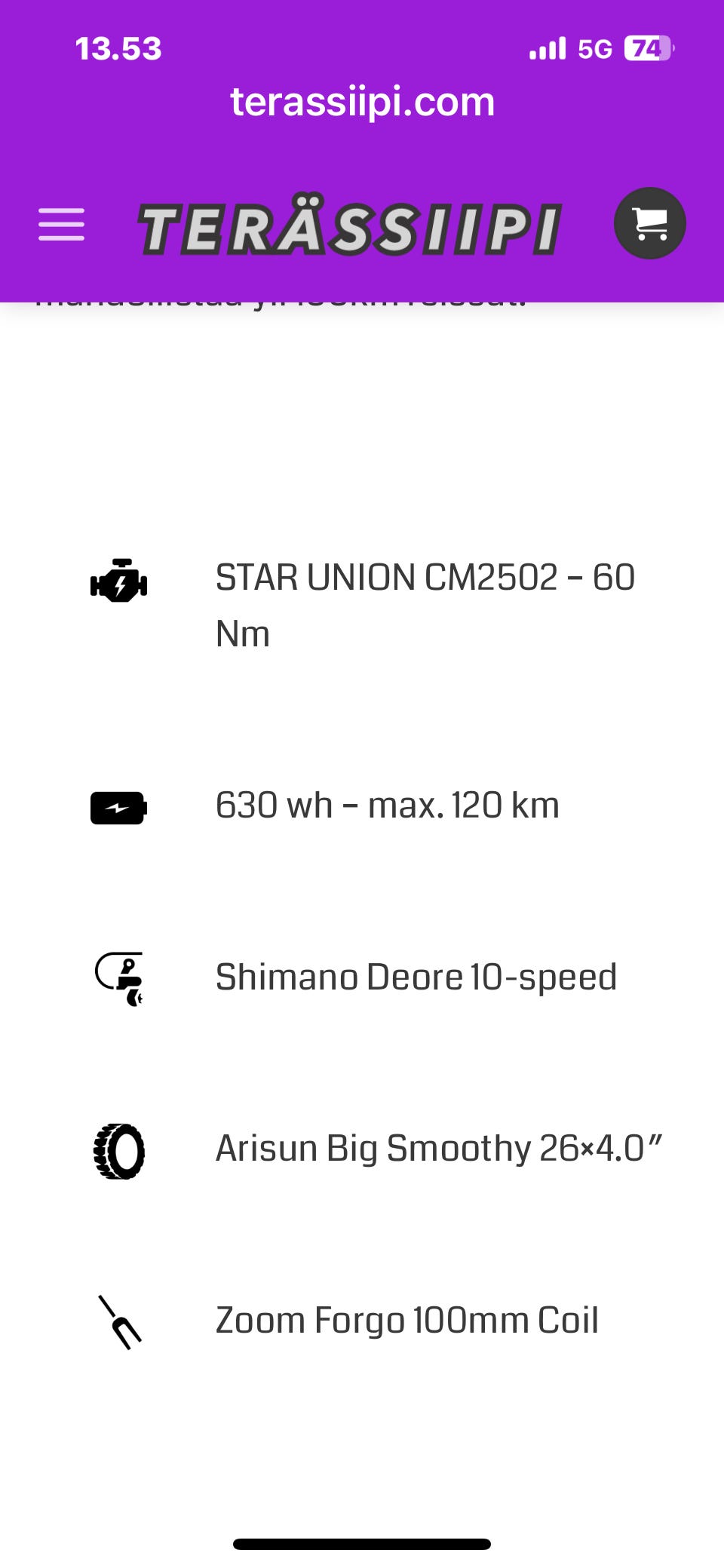This screenshot has height=1568, width=724.
Task: Go to the Terässiipi homepage via logo
Action: tap(349, 227)
